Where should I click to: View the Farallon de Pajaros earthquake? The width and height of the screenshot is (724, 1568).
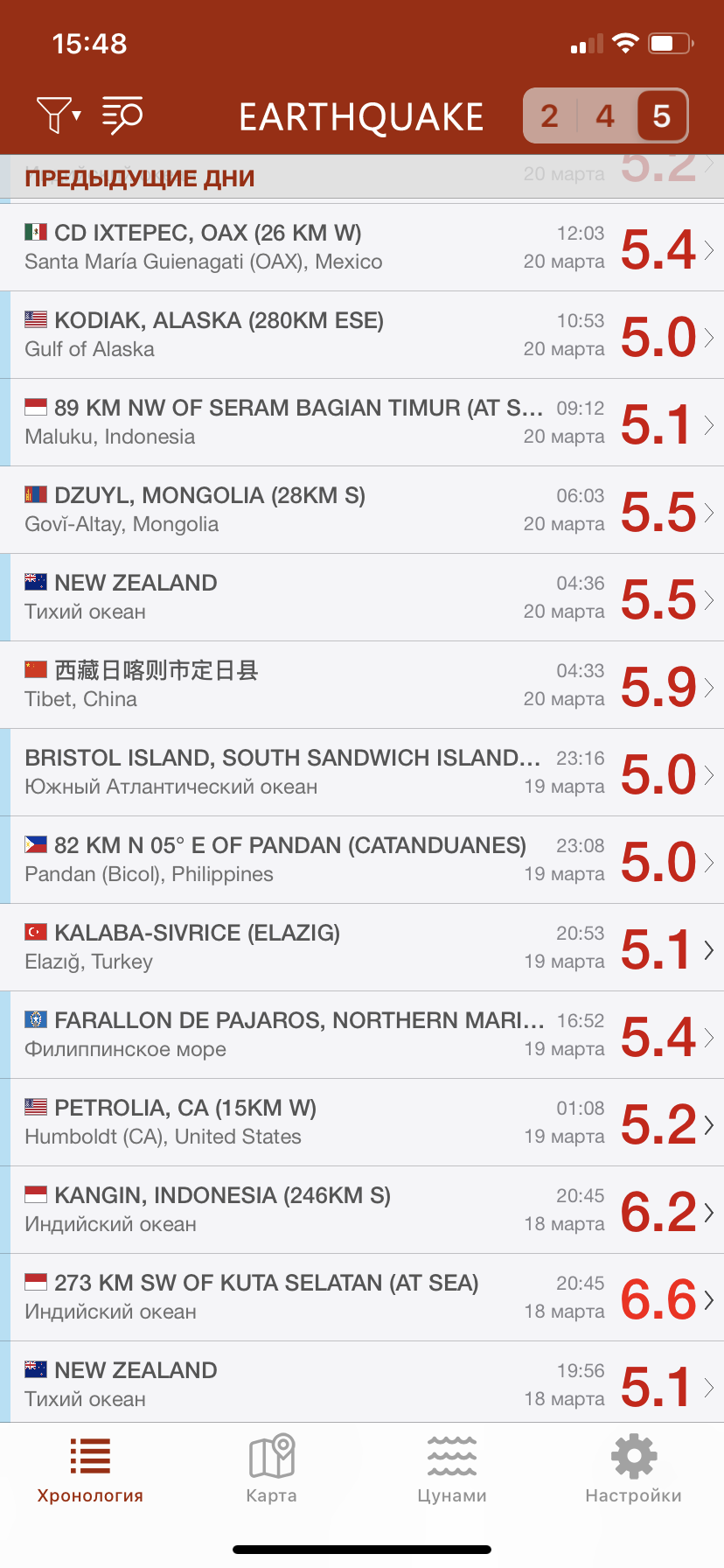(362, 1035)
